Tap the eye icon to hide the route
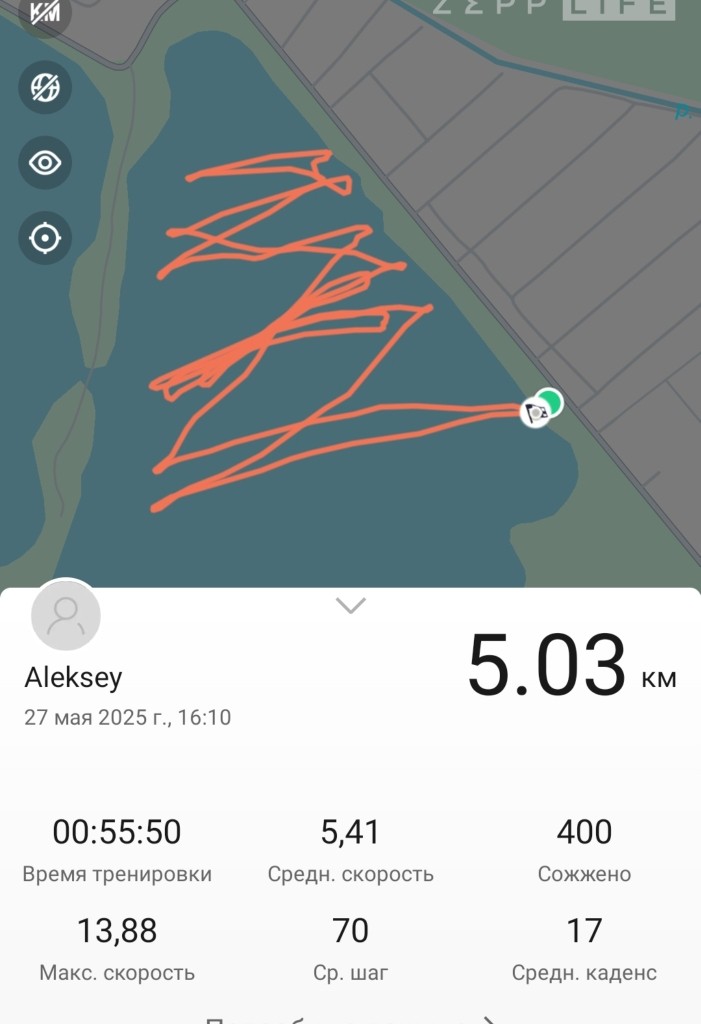 pyautogui.click(x=45, y=163)
